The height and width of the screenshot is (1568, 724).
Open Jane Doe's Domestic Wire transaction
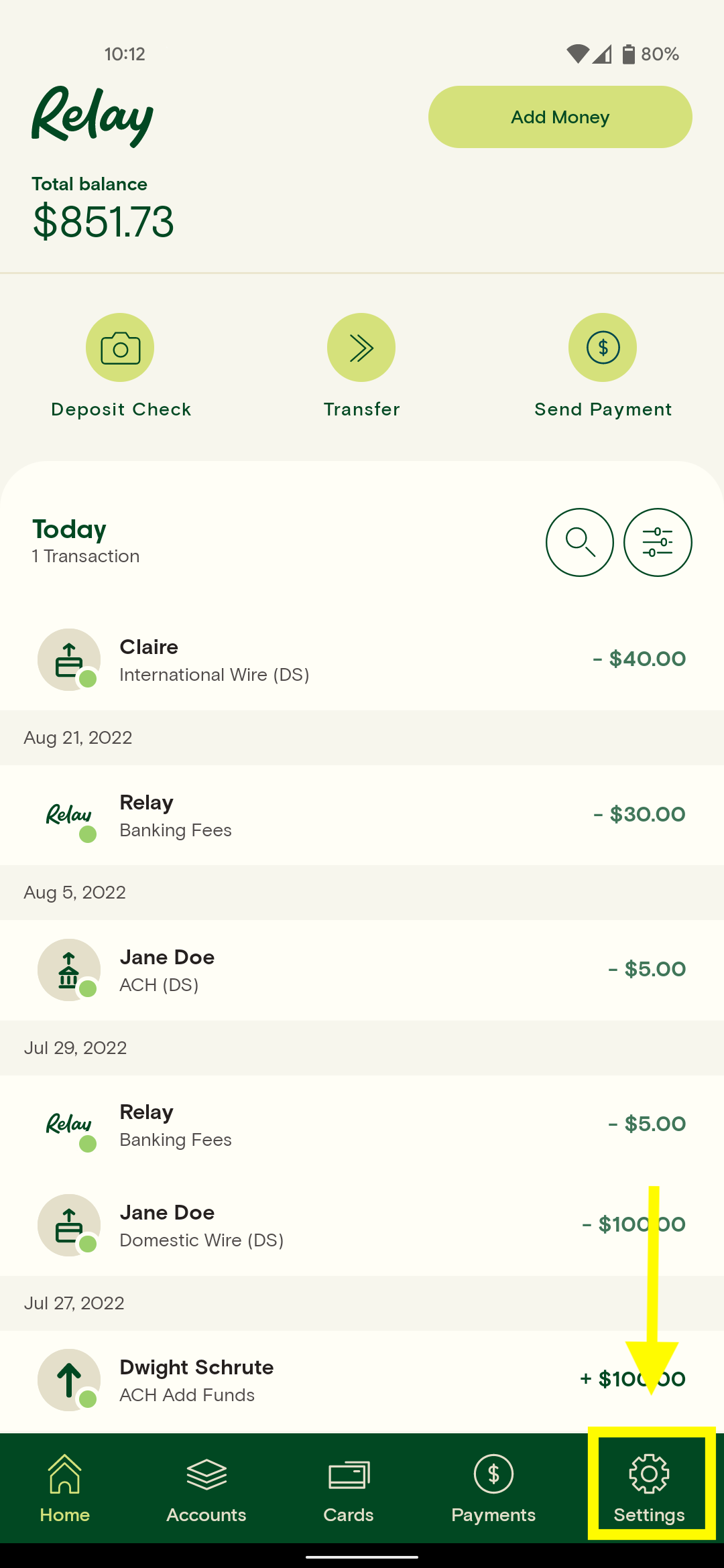pyautogui.click(x=362, y=1225)
